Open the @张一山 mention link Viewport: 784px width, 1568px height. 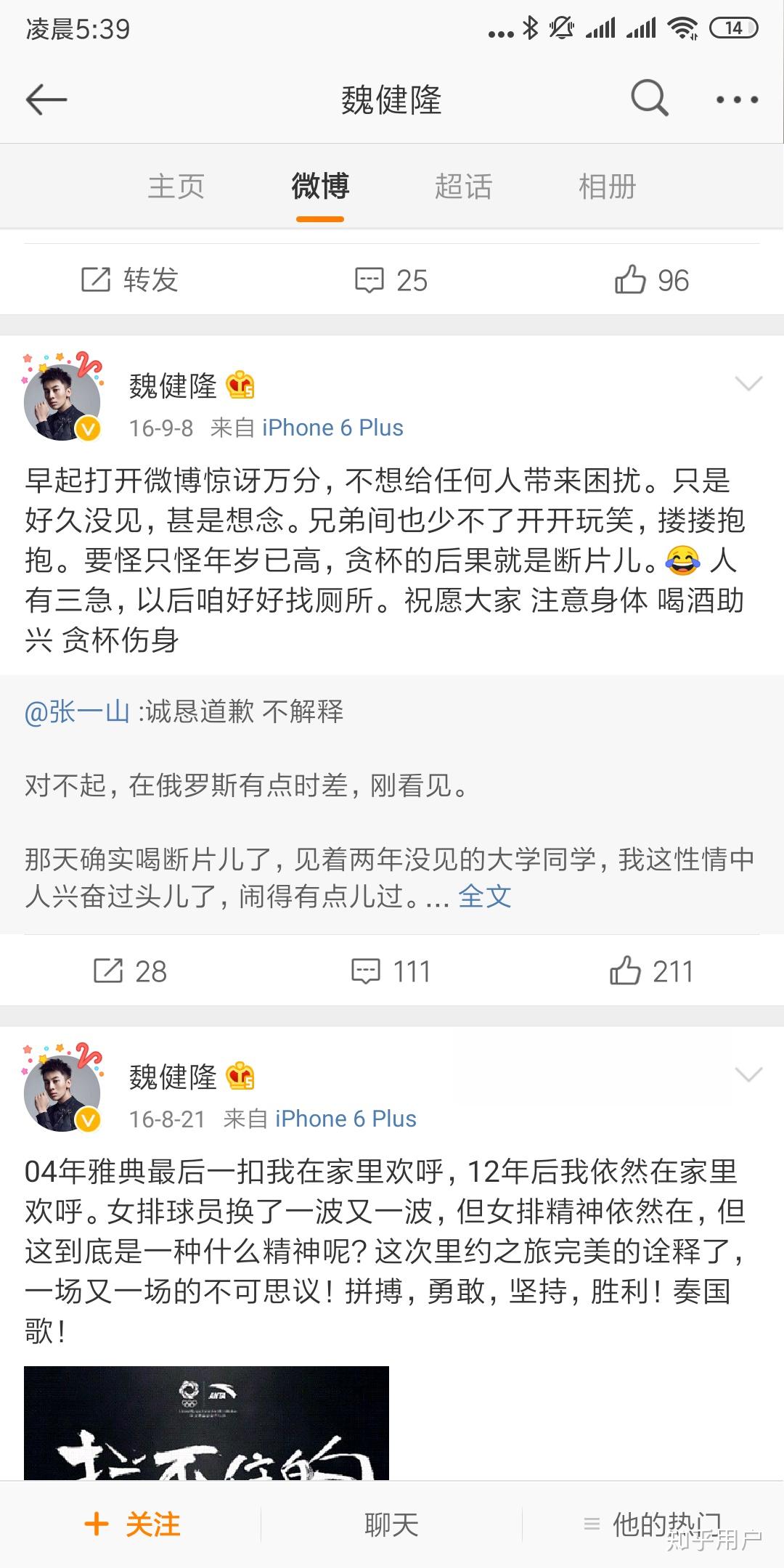[77, 711]
